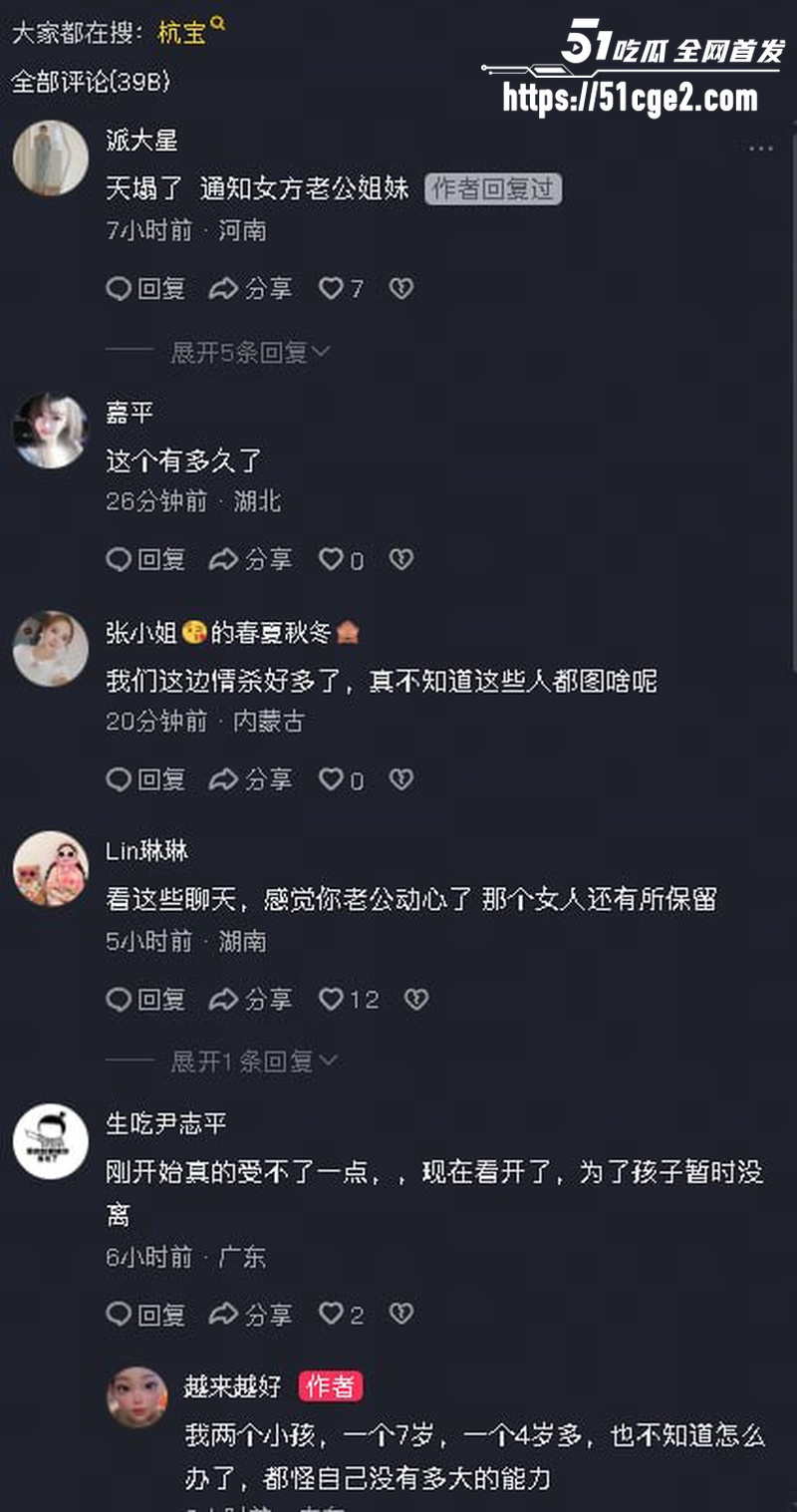Open Lin琳琳's profile avatar
This screenshot has height=1512, width=797.
(x=51, y=869)
